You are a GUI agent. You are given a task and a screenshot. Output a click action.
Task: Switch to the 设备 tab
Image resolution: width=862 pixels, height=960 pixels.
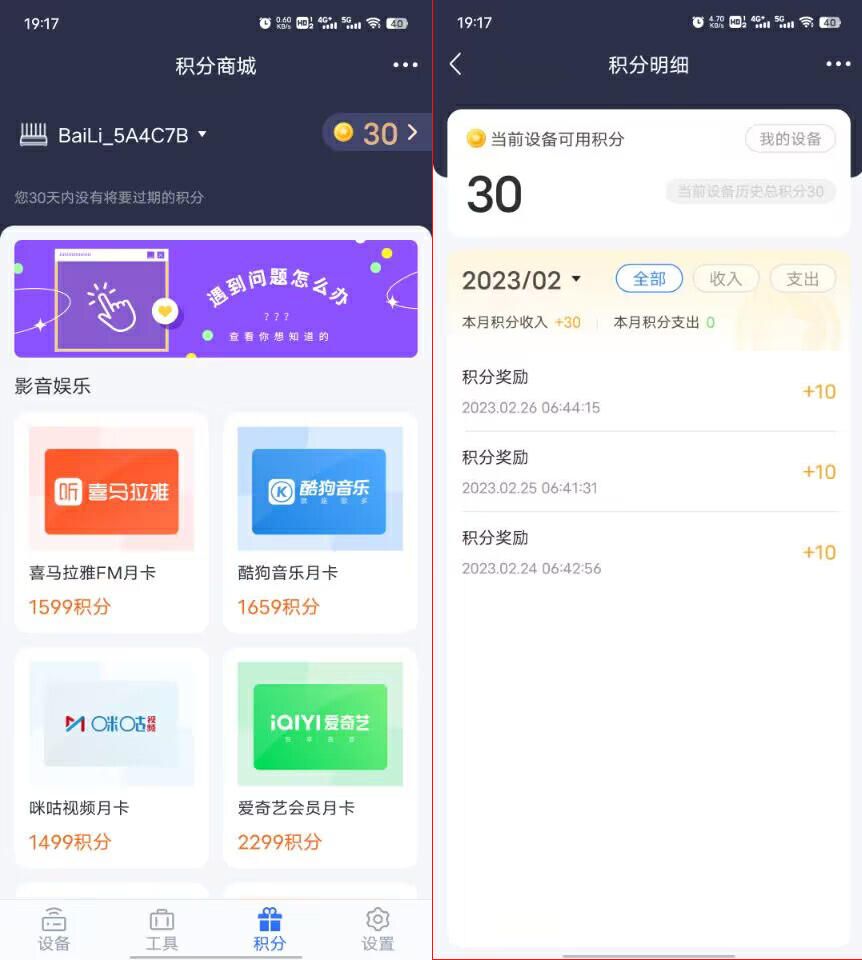pyautogui.click(x=54, y=929)
